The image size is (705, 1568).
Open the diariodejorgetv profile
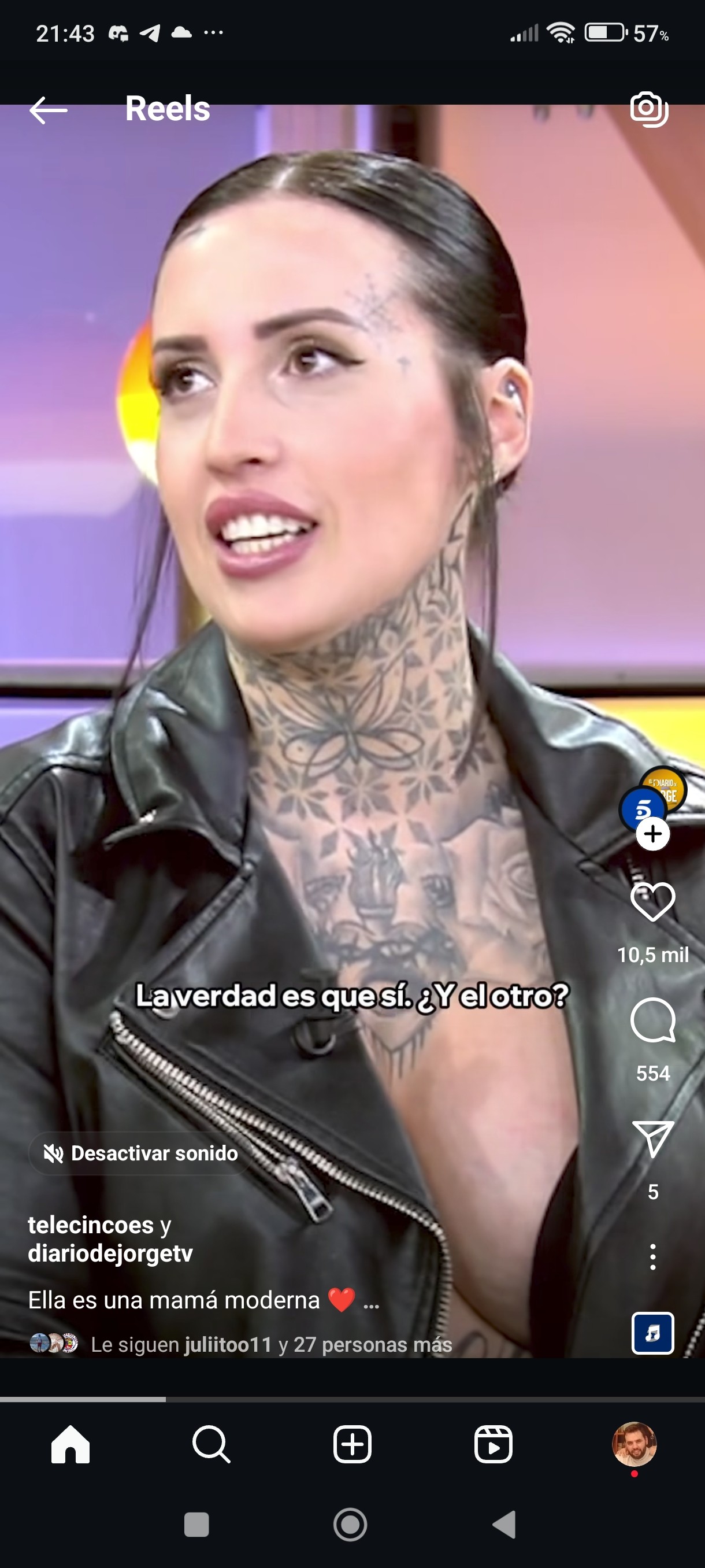point(110,1253)
